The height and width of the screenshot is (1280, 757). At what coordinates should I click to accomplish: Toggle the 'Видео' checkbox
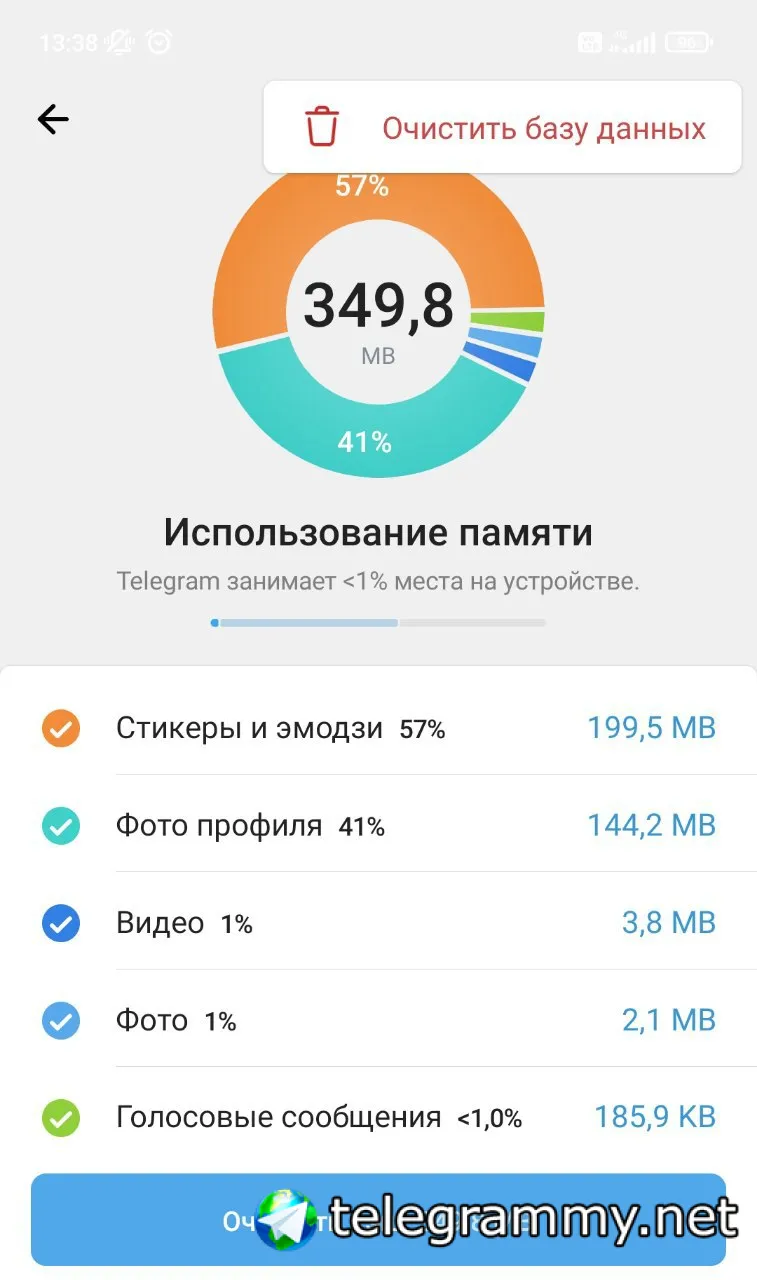(x=61, y=923)
